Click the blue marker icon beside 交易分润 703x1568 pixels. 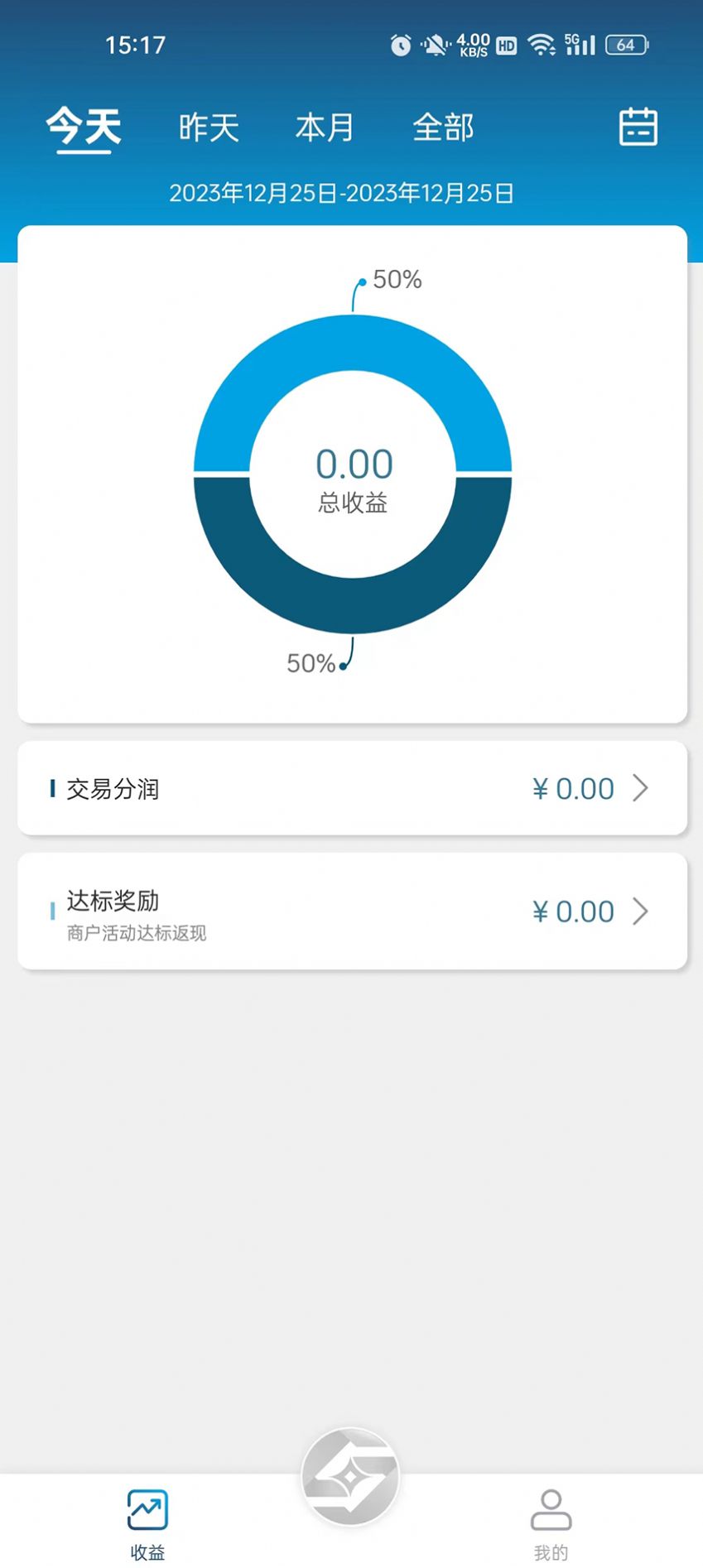pyautogui.click(x=53, y=788)
